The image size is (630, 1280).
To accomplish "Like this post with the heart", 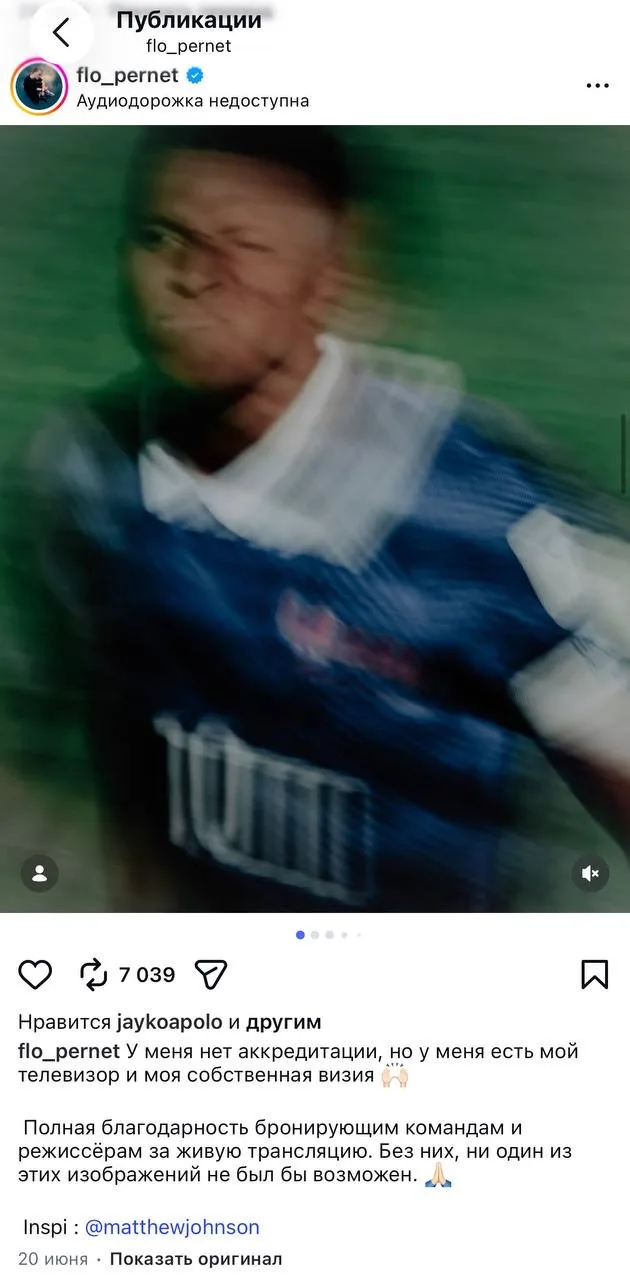I will click(35, 974).
